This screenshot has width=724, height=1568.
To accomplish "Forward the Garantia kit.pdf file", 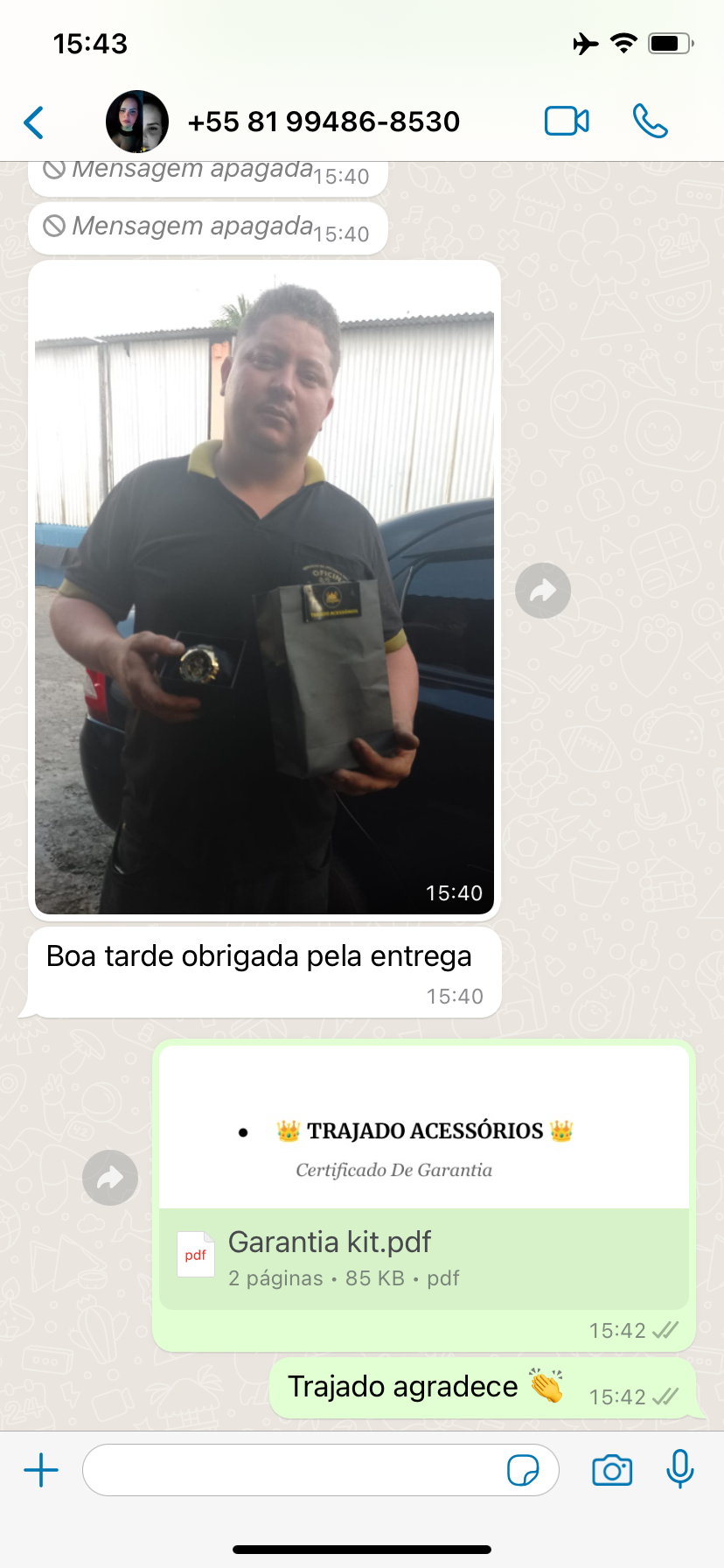I will [x=110, y=1178].
